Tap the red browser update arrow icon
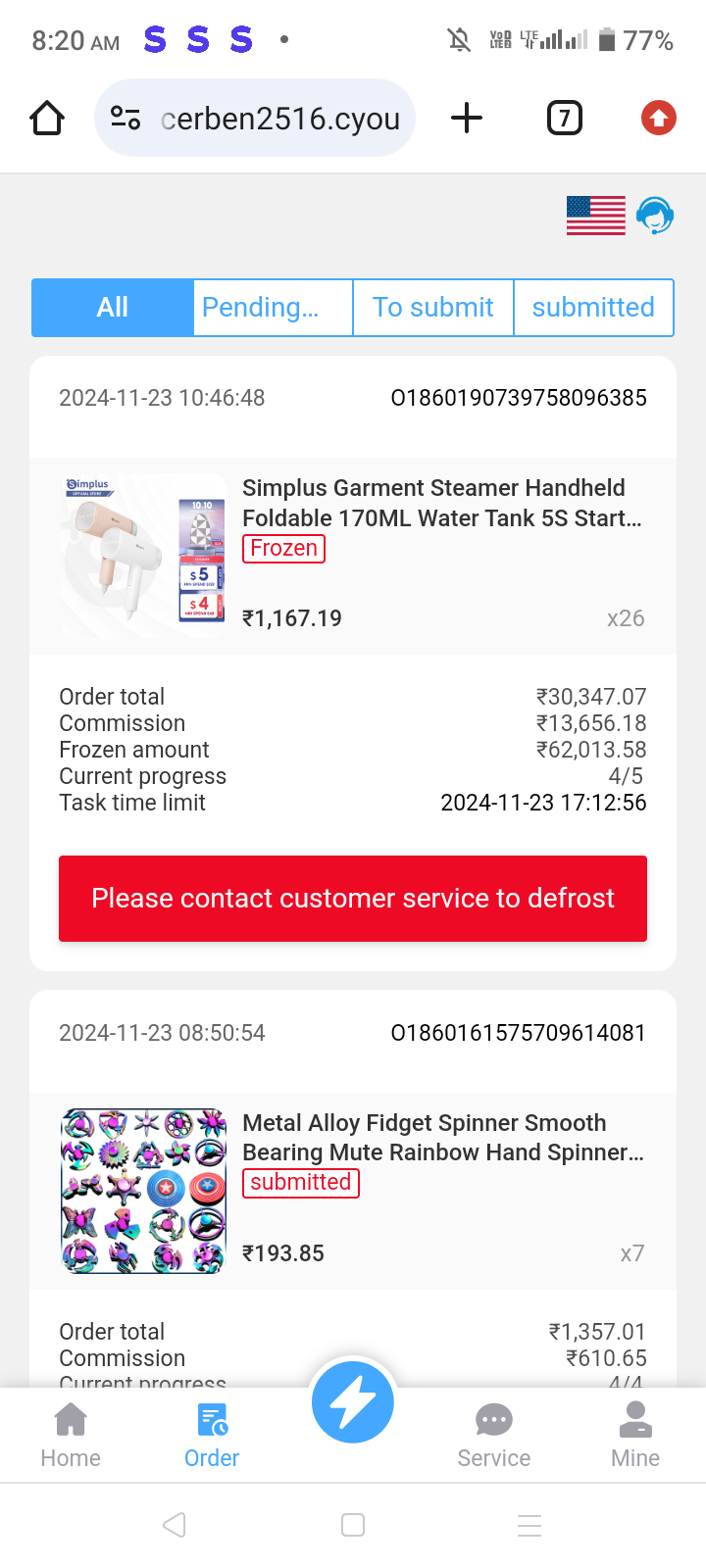This screenshot has height=1568, width=706. 658,119
